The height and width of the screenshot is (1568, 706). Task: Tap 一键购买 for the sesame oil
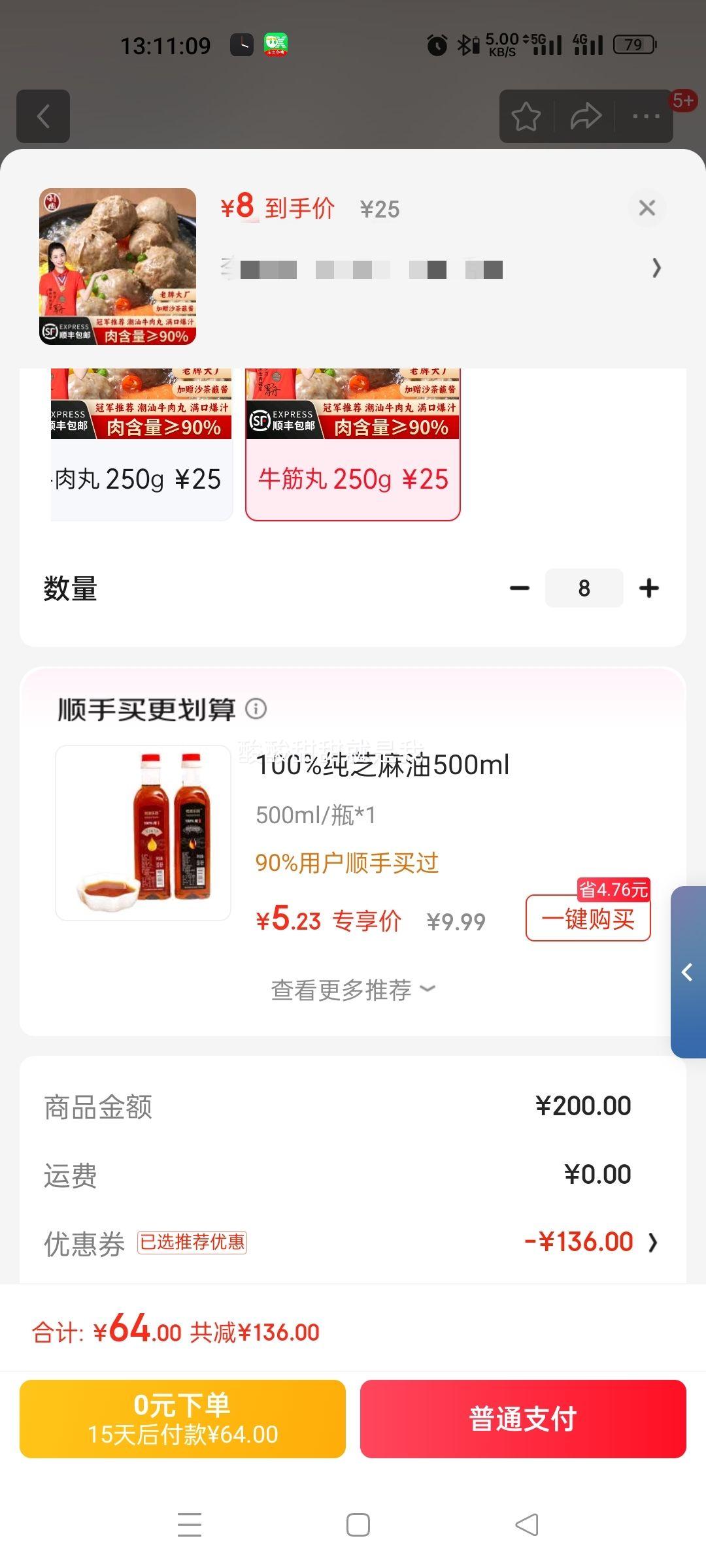[588, 919]
